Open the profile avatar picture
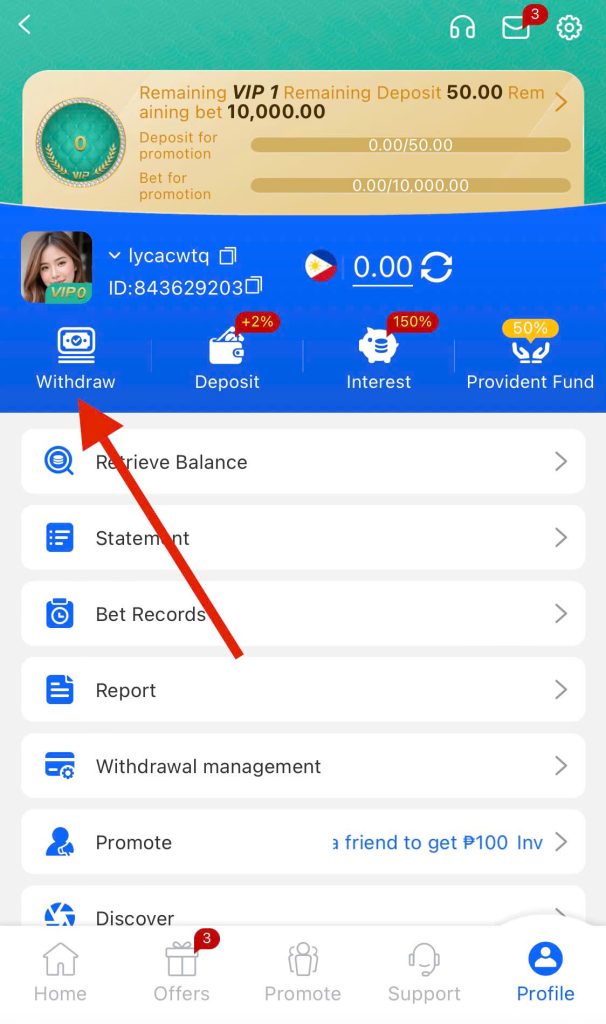The width and height of the screenshot is (606, 1024). 56,267
